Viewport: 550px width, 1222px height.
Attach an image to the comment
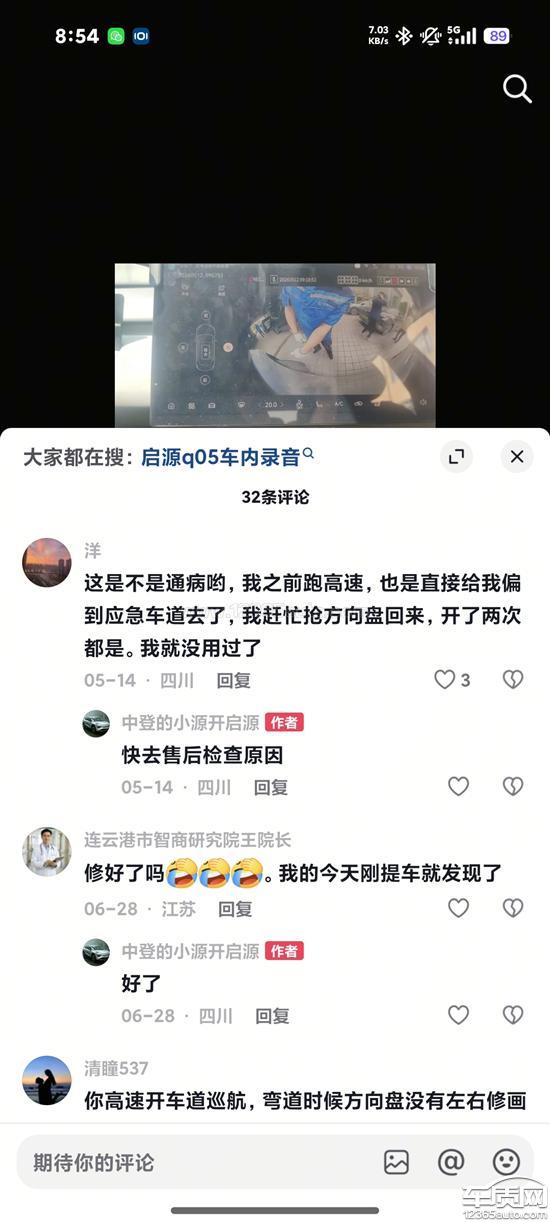397,1162
